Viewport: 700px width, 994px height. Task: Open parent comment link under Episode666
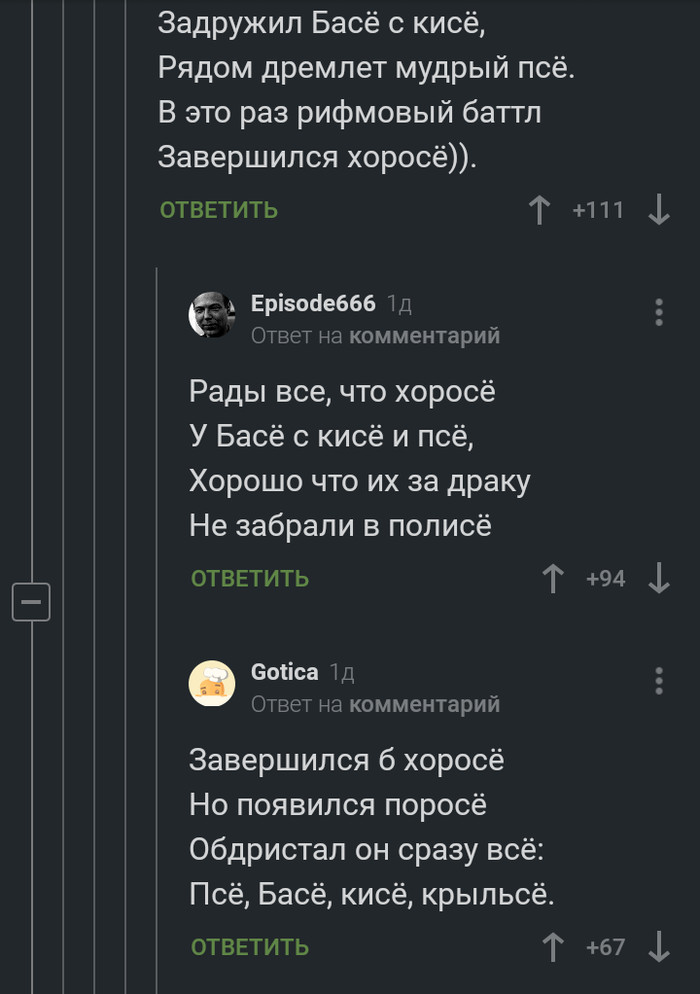[423, 337]
